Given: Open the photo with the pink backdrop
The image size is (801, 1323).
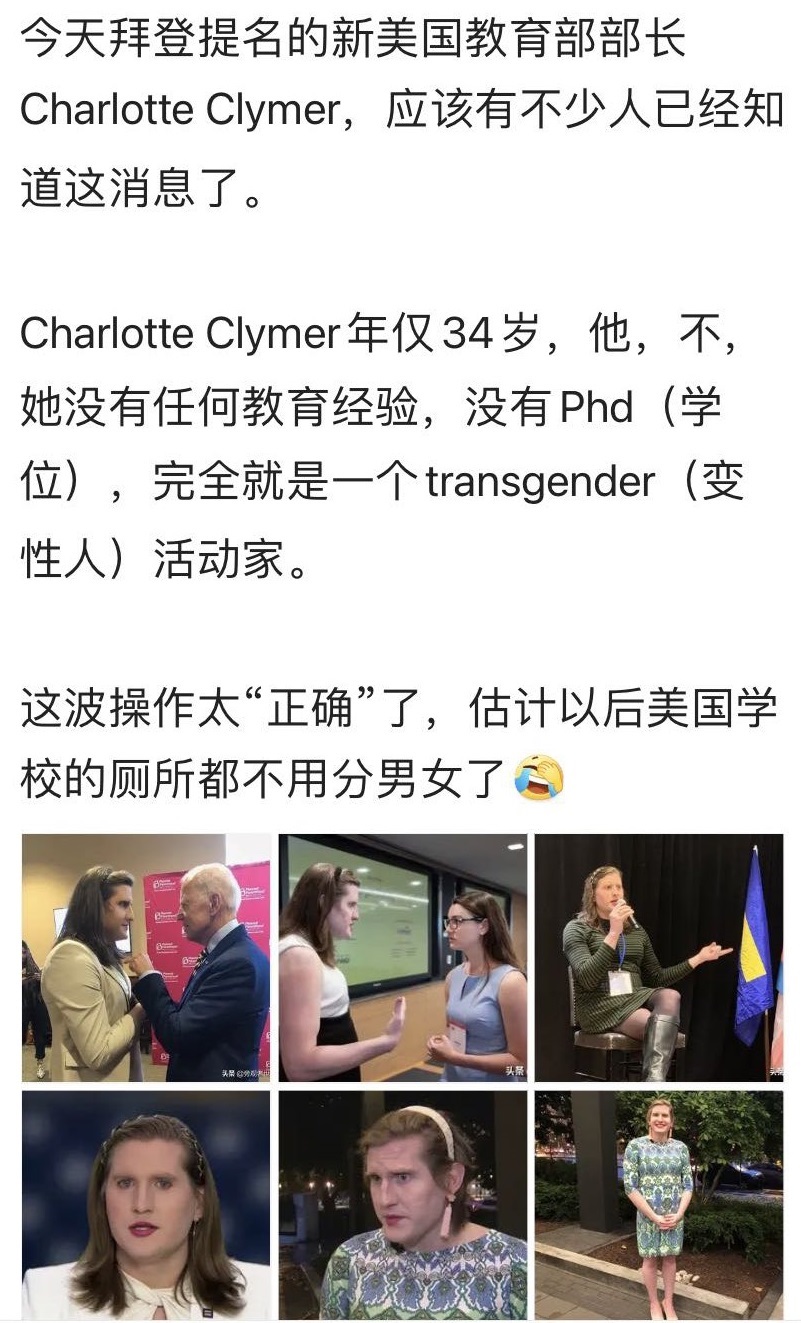Looking at the screenshot, I should coord(146,957).
